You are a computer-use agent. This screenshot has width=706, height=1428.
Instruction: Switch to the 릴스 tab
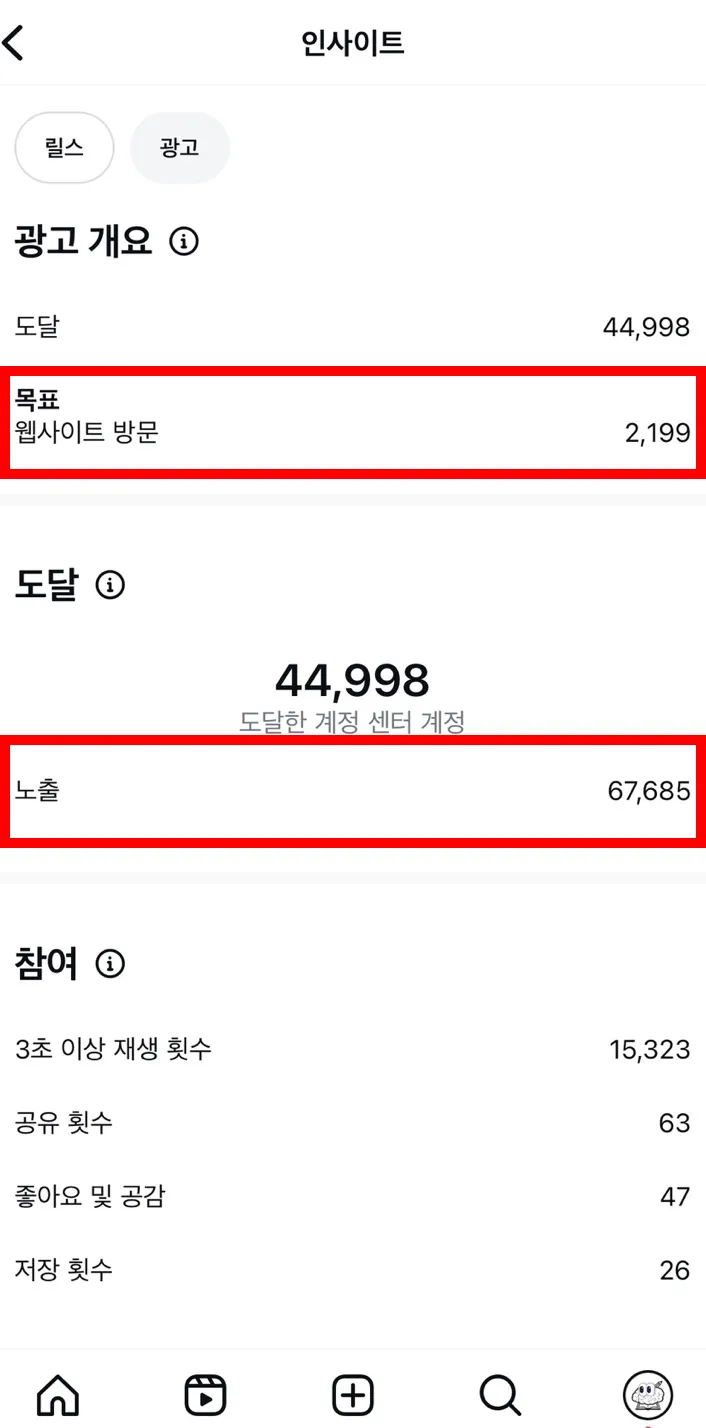64,148
